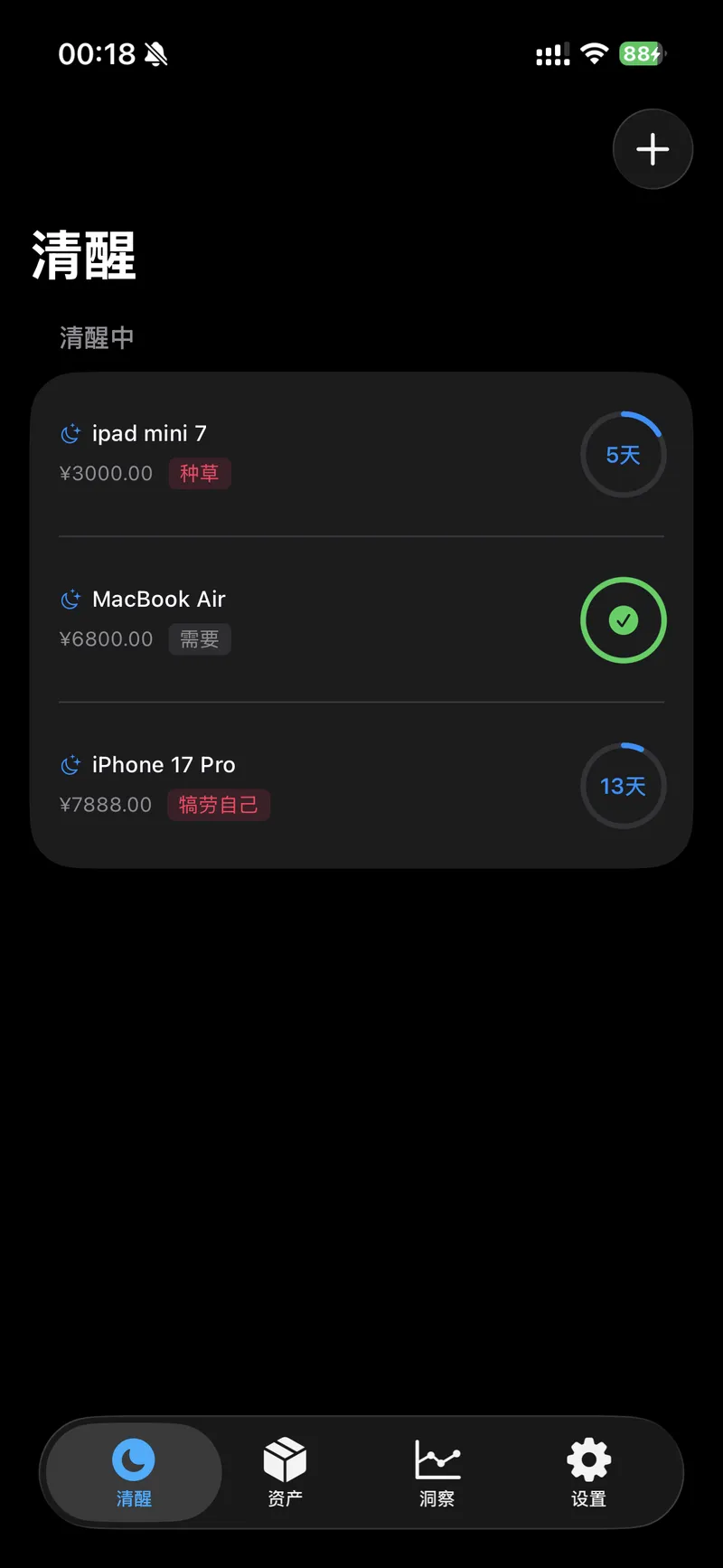The image size is (723, 1568).
Task: Select the 种草 tag on ipad mini 7
Action: click(x=200, y=473)
